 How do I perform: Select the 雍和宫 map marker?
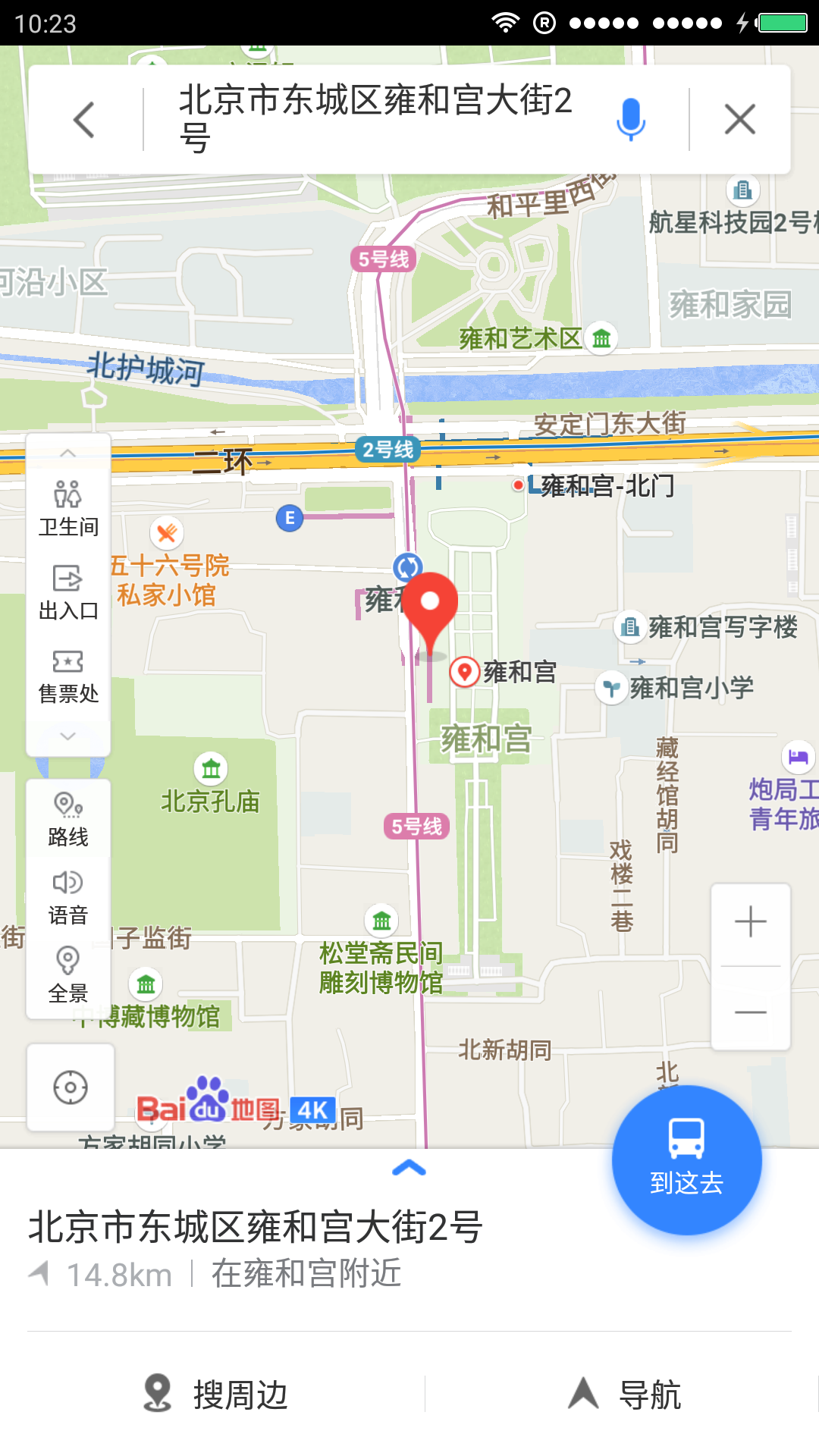(x=464, y=672)
